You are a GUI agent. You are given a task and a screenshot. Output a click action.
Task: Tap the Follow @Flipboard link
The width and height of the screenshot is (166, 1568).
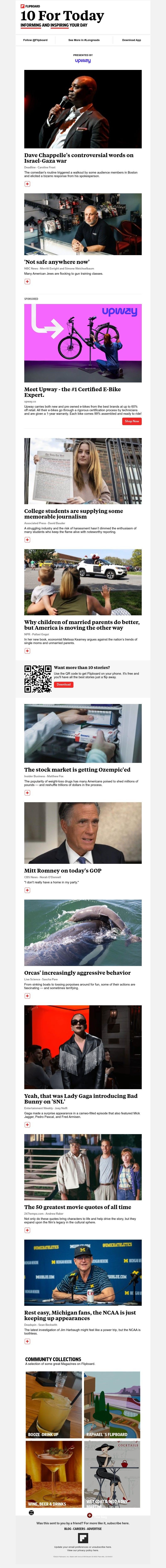(35, 40)
